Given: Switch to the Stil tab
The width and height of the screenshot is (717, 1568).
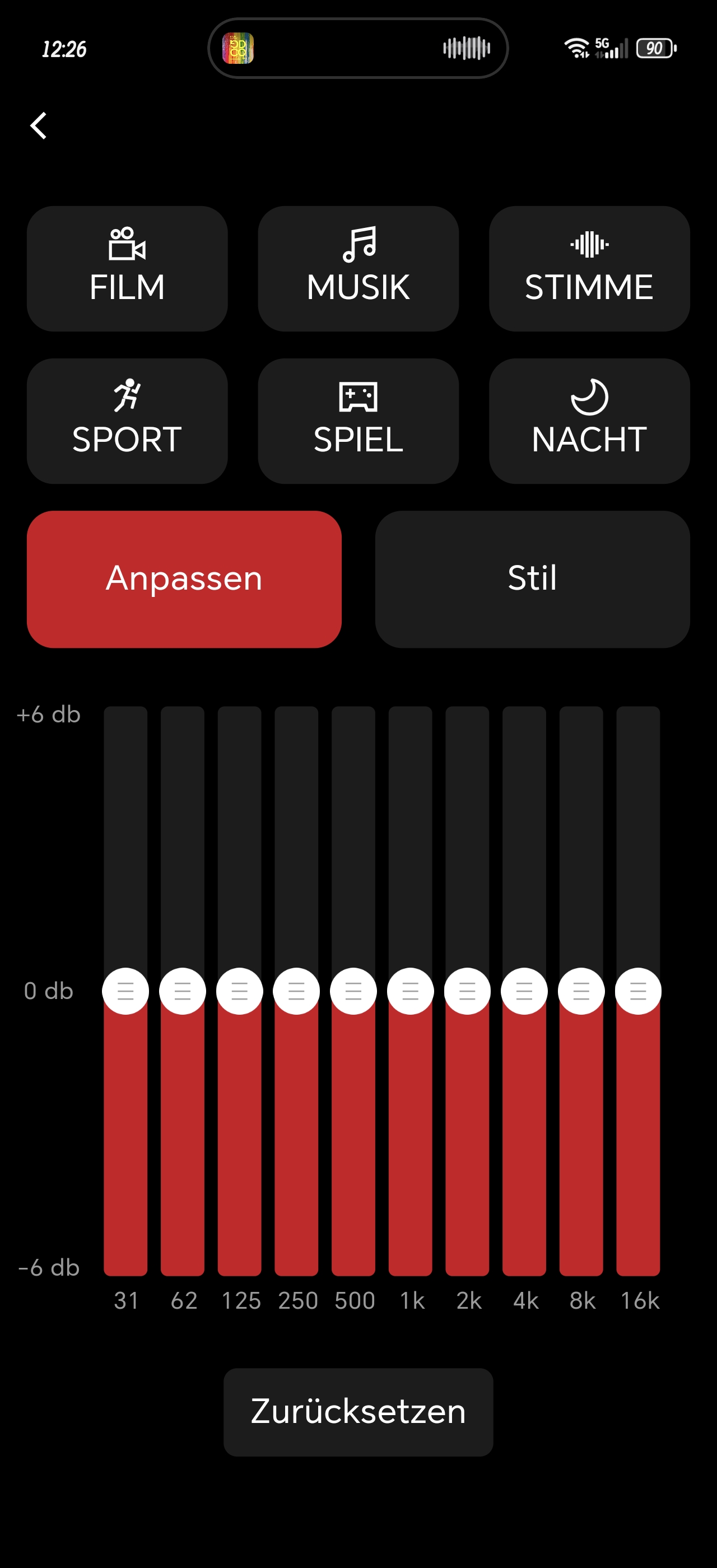Looking at the screenshot, I should pyautogui.click(x=533, y=579).
